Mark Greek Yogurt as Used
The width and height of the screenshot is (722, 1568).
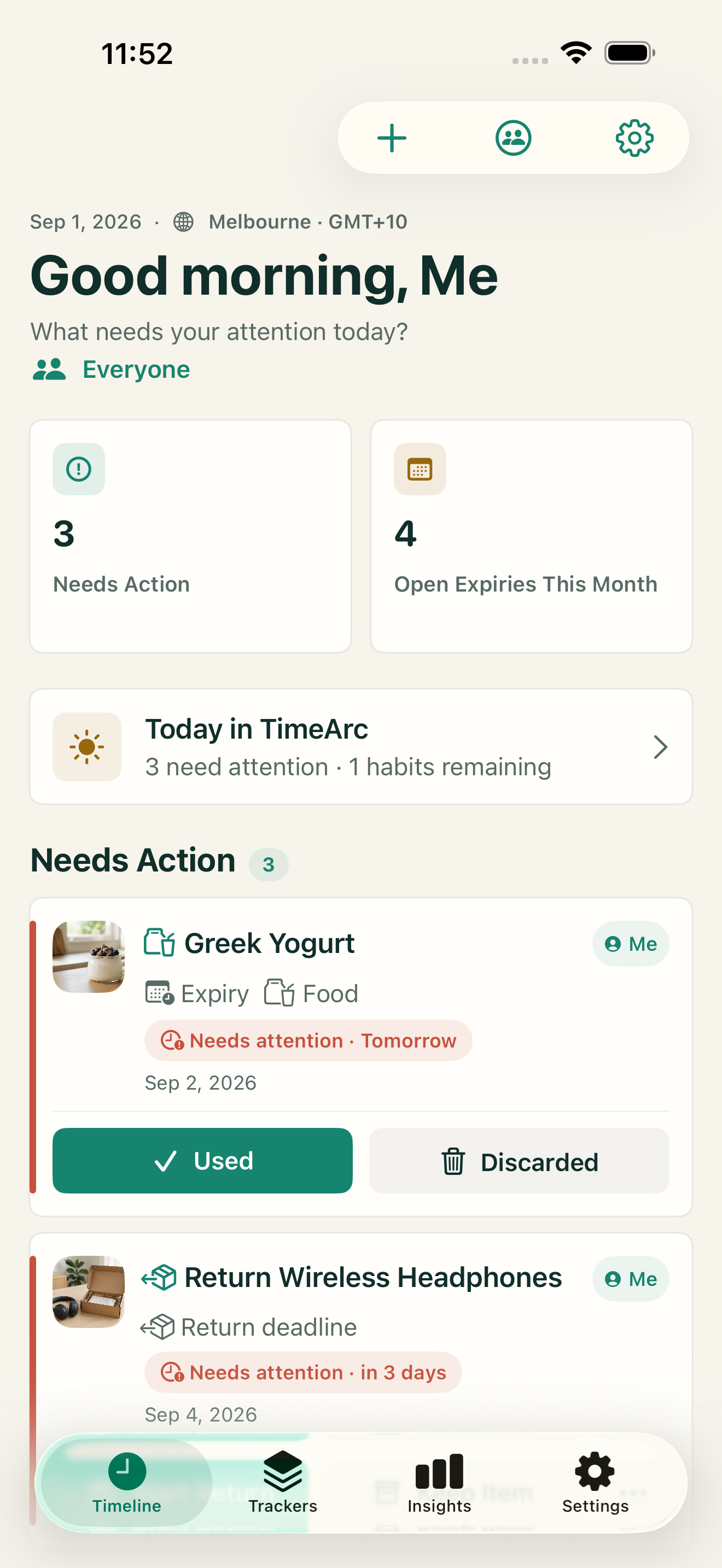coord(203,1161)
